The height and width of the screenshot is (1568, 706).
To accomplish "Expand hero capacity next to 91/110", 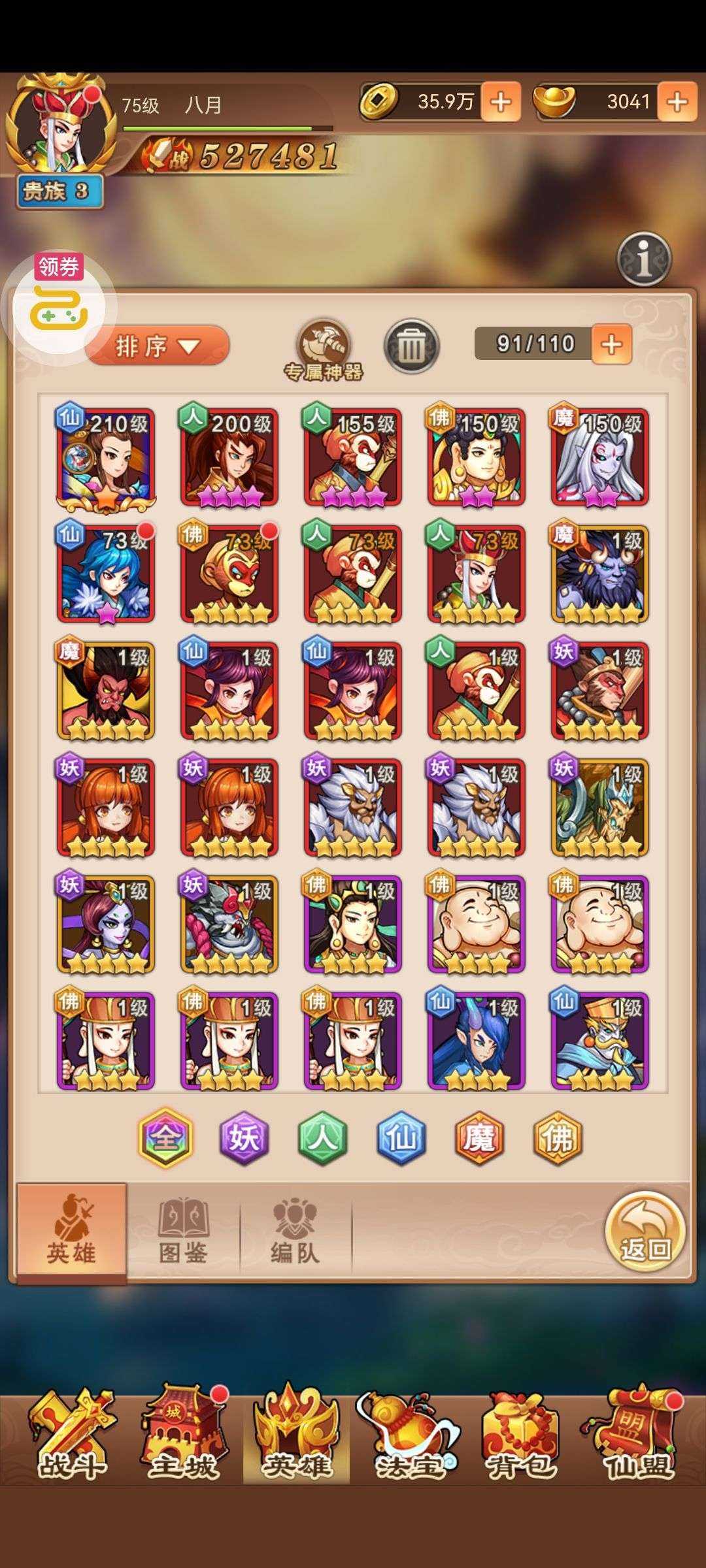I will click(612, 344).
